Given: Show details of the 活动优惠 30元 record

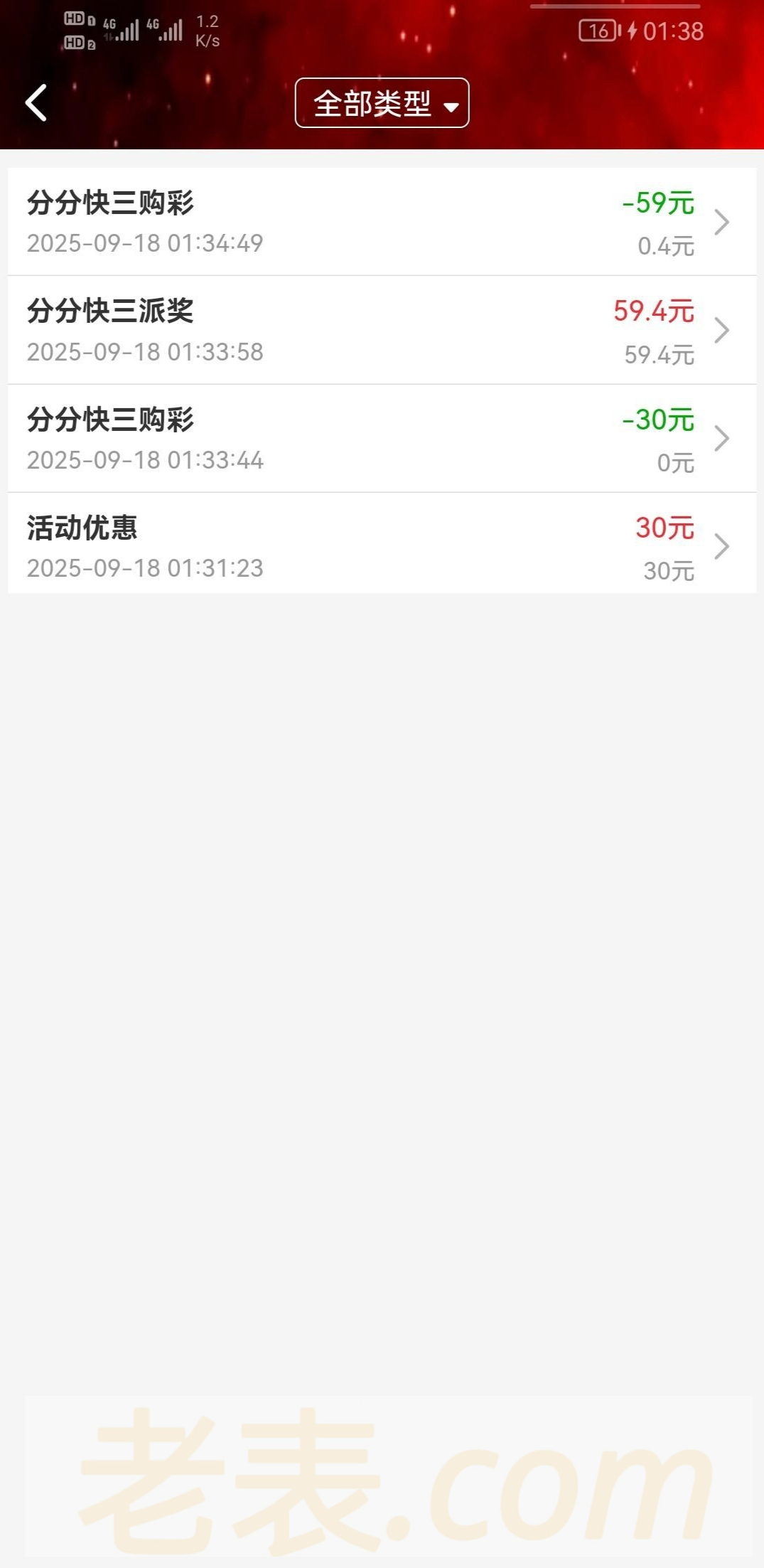Looking at the screenshot, I should [382, 547].
